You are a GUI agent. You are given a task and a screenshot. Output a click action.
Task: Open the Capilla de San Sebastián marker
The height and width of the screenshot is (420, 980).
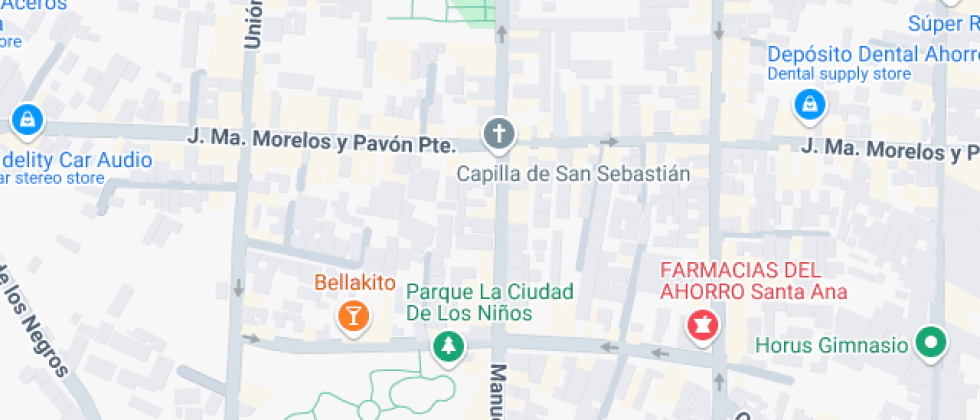pos(498,133)
